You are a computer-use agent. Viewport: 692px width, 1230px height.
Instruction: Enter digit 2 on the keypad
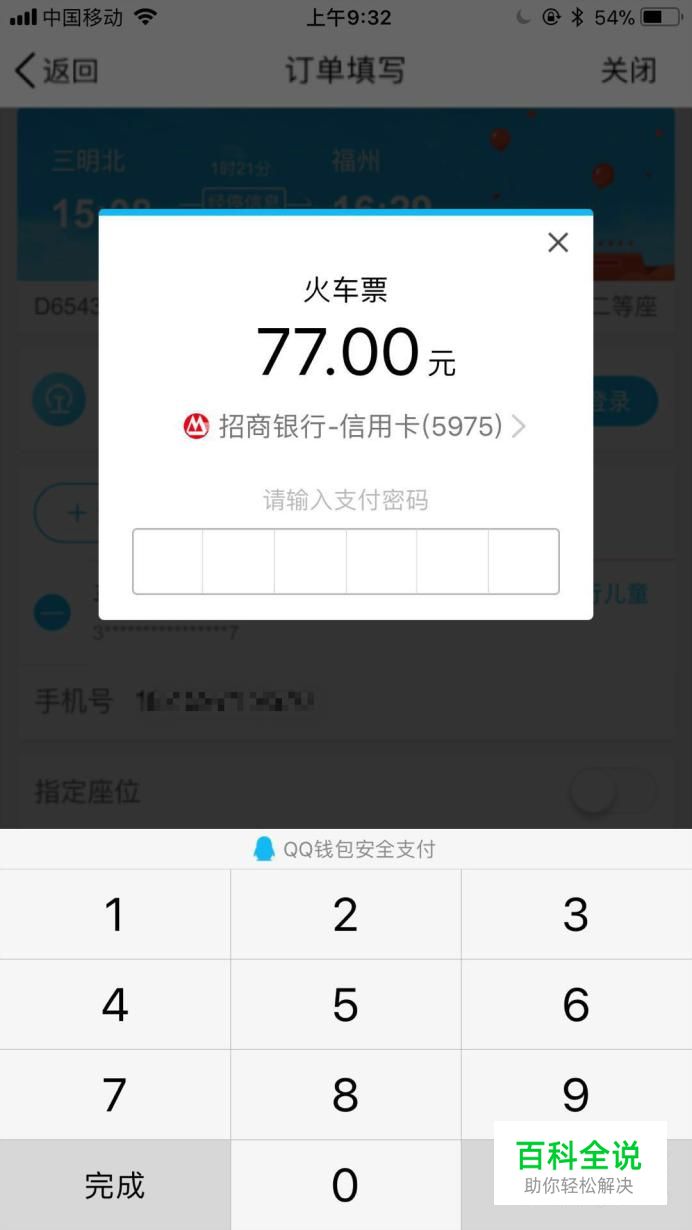point(345,914)
